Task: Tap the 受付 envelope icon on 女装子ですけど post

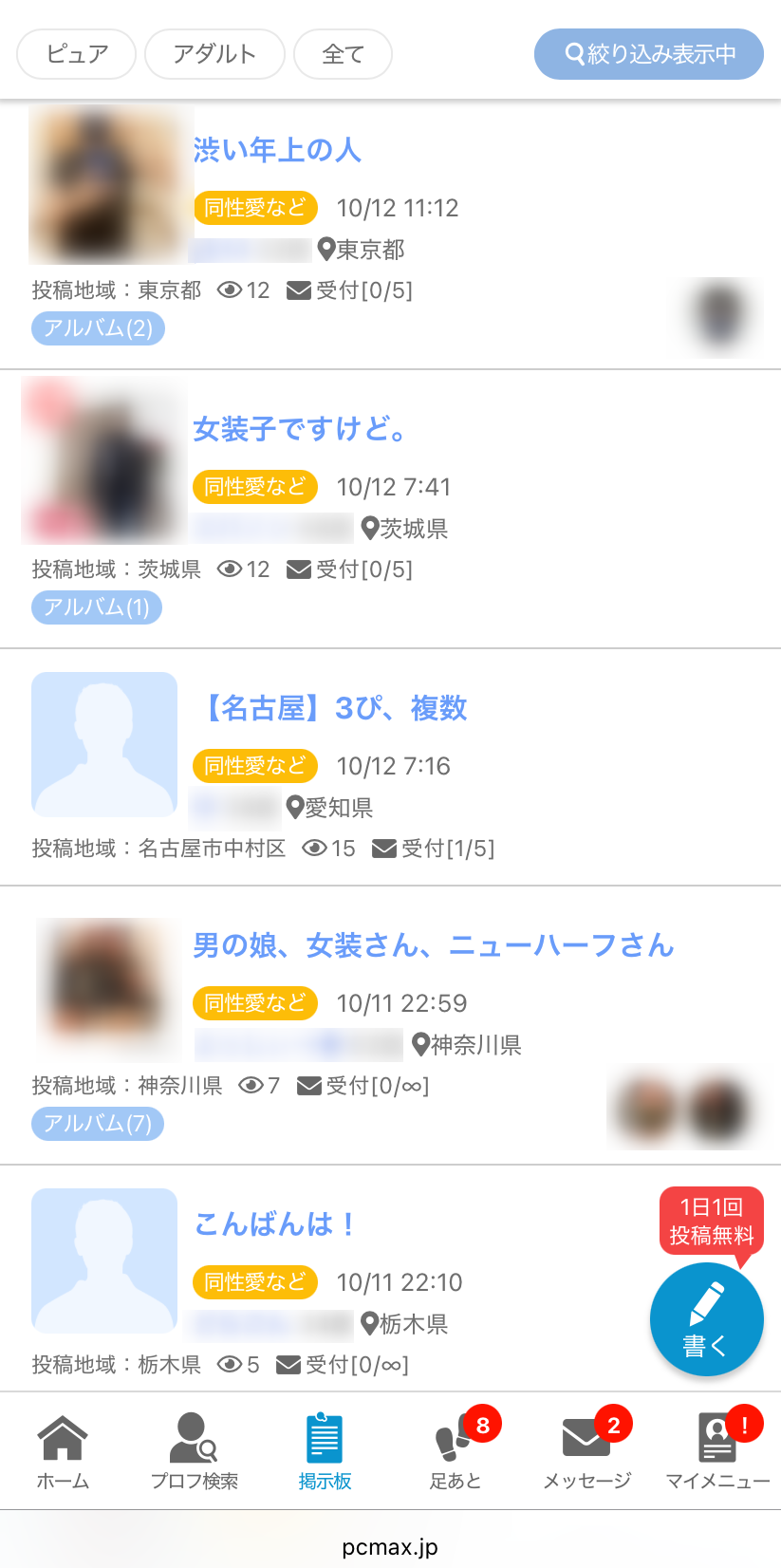Action: tap(299, 569)
